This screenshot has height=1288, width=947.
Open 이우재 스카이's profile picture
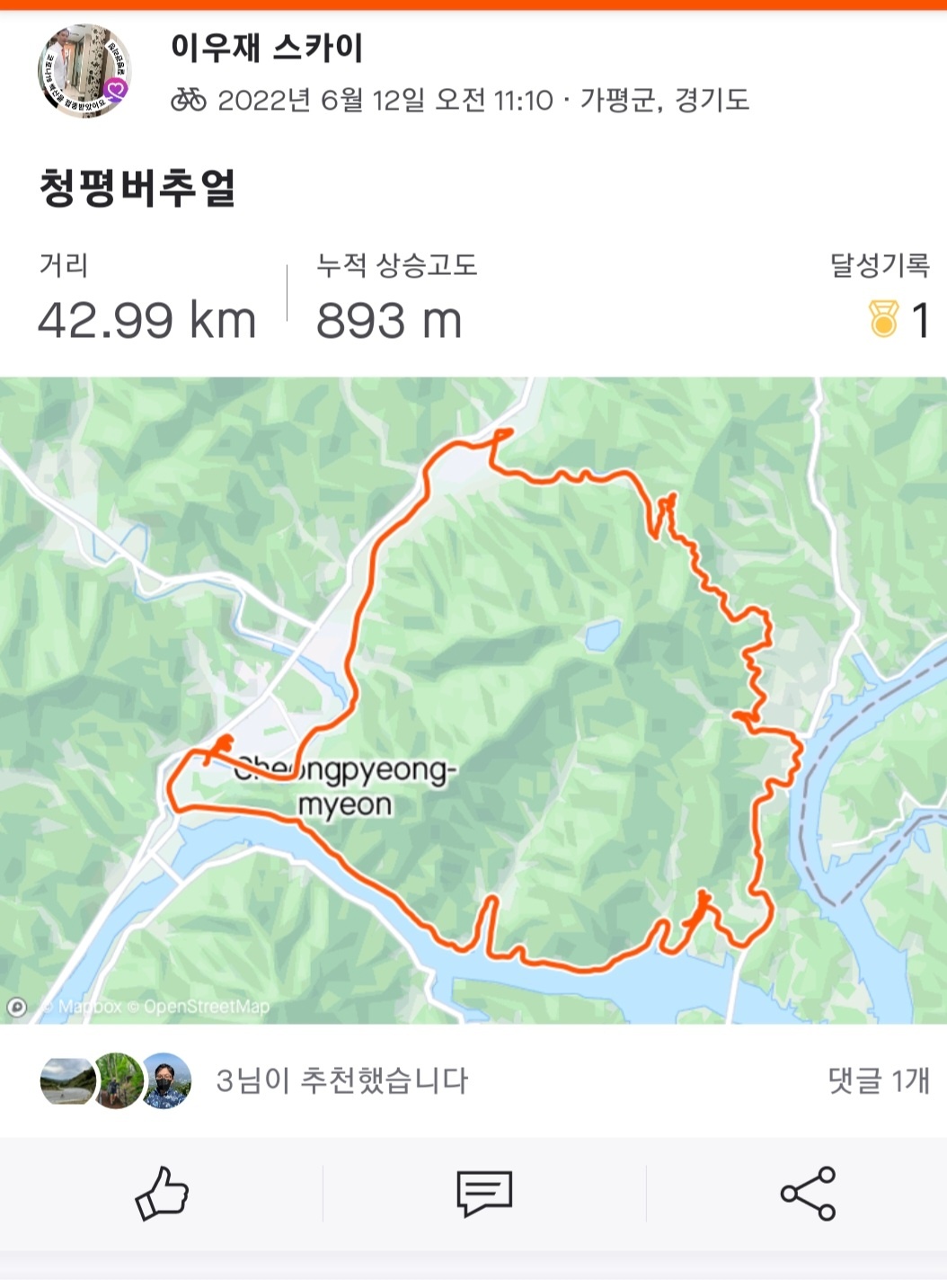pos(84,71)
